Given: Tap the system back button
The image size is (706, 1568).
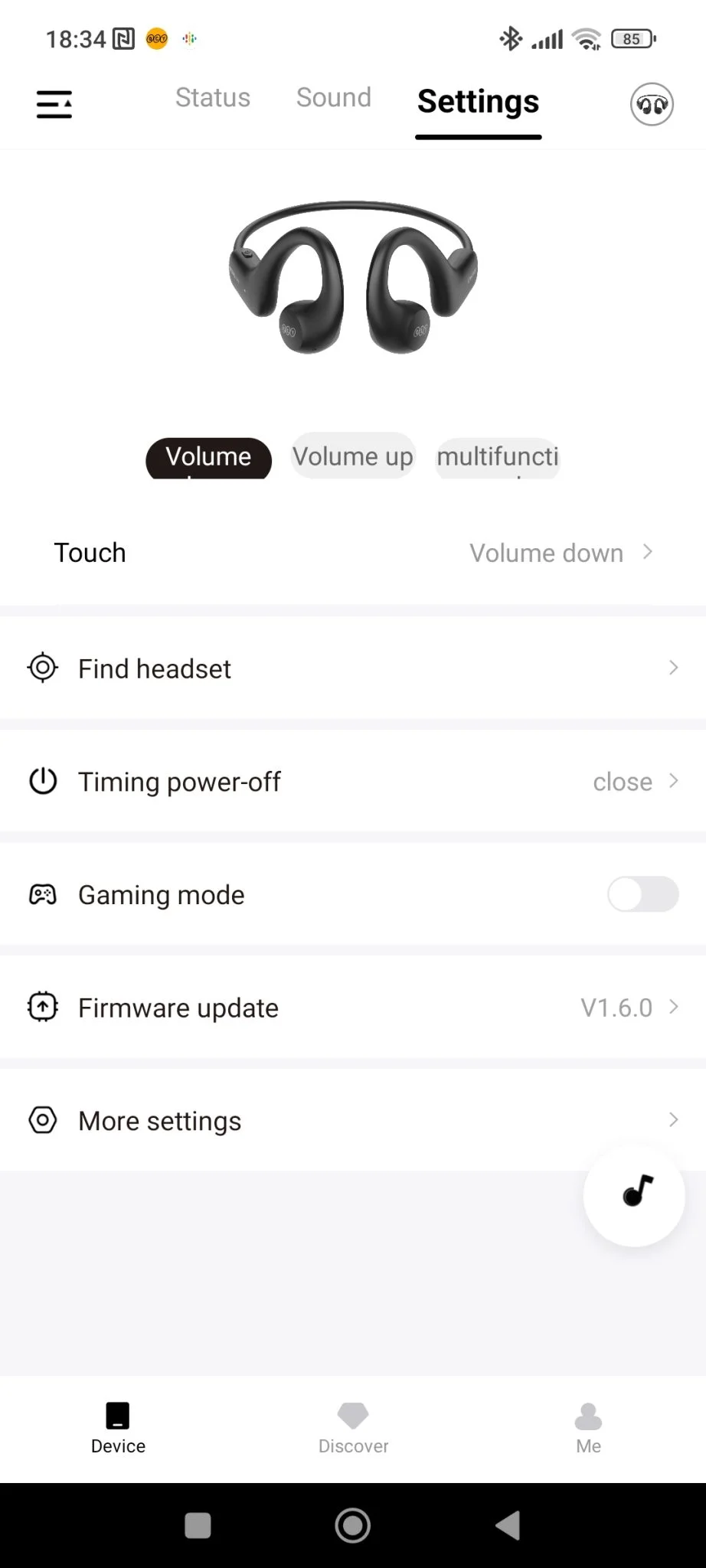Looking at the screenshot, I should click(508, 1525).
